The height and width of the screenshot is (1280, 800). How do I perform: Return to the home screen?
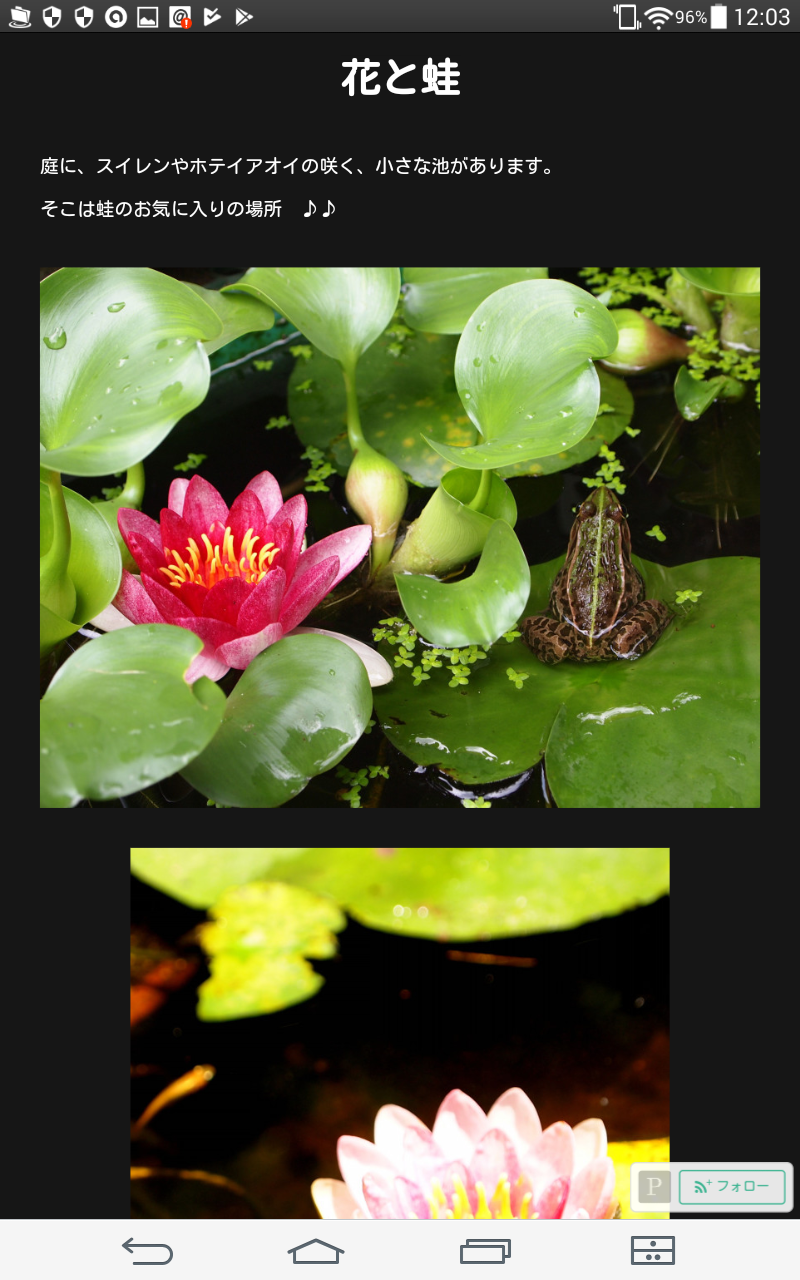[x=316, y=1250]
